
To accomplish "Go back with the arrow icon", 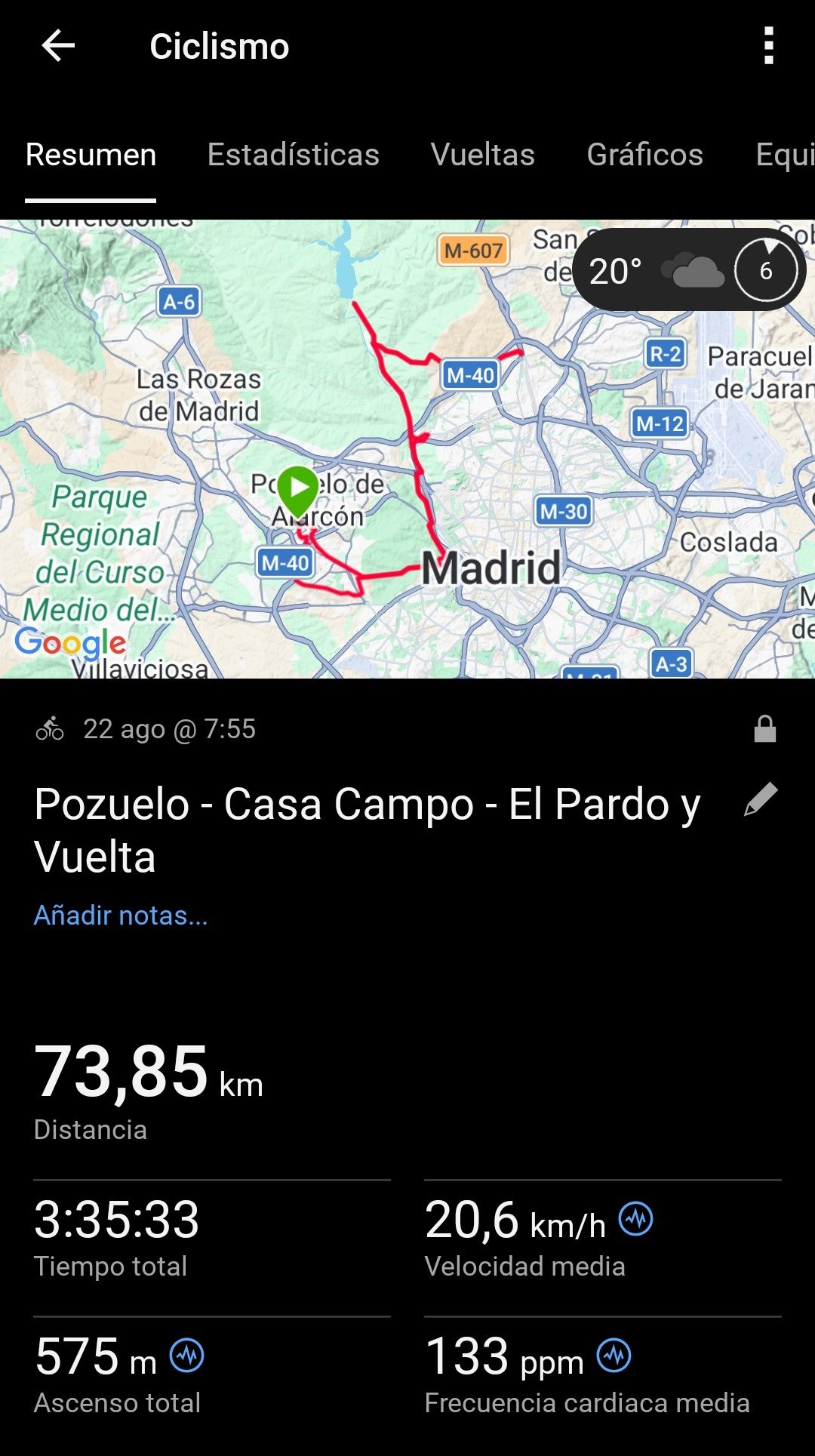I will [x=58, y=46].
